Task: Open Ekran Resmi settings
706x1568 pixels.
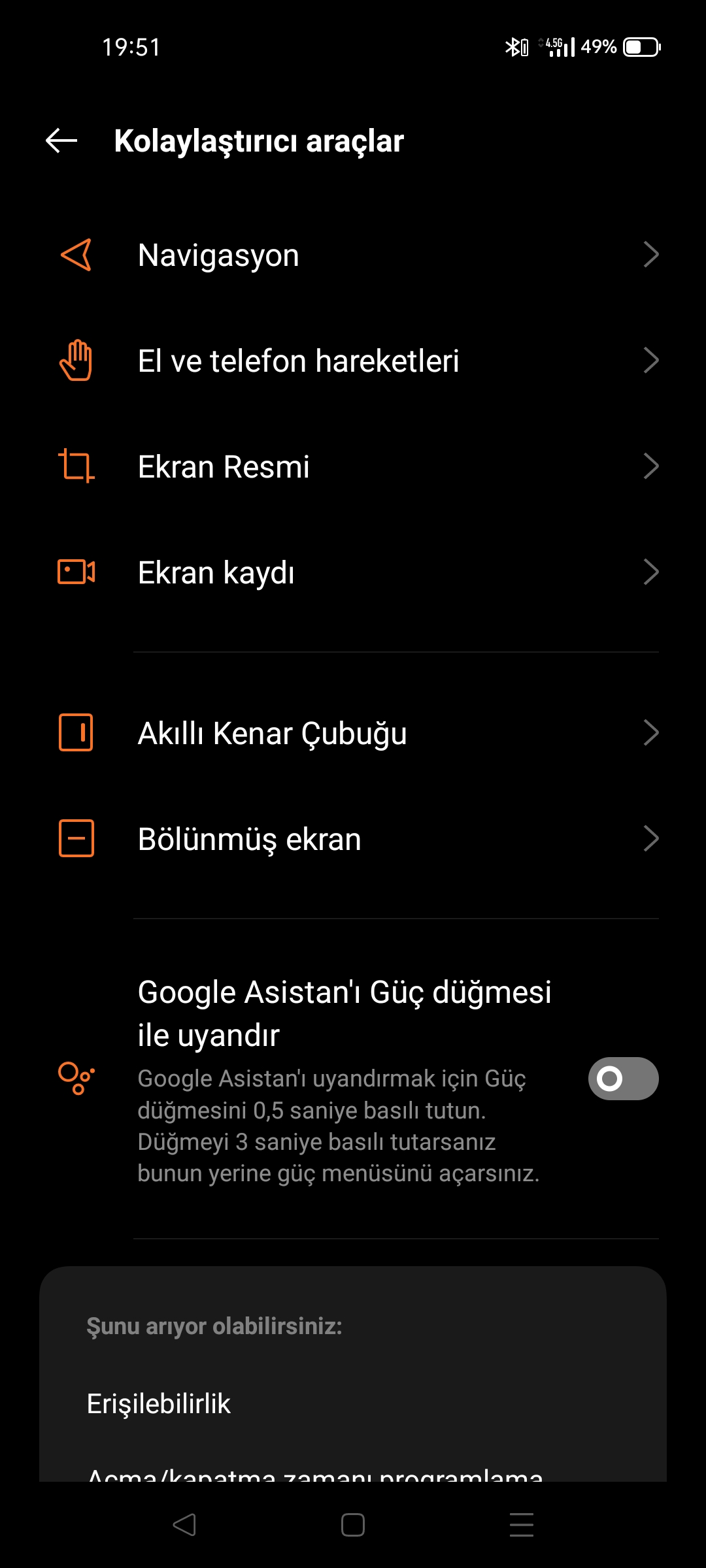Action: pos(353,466)
